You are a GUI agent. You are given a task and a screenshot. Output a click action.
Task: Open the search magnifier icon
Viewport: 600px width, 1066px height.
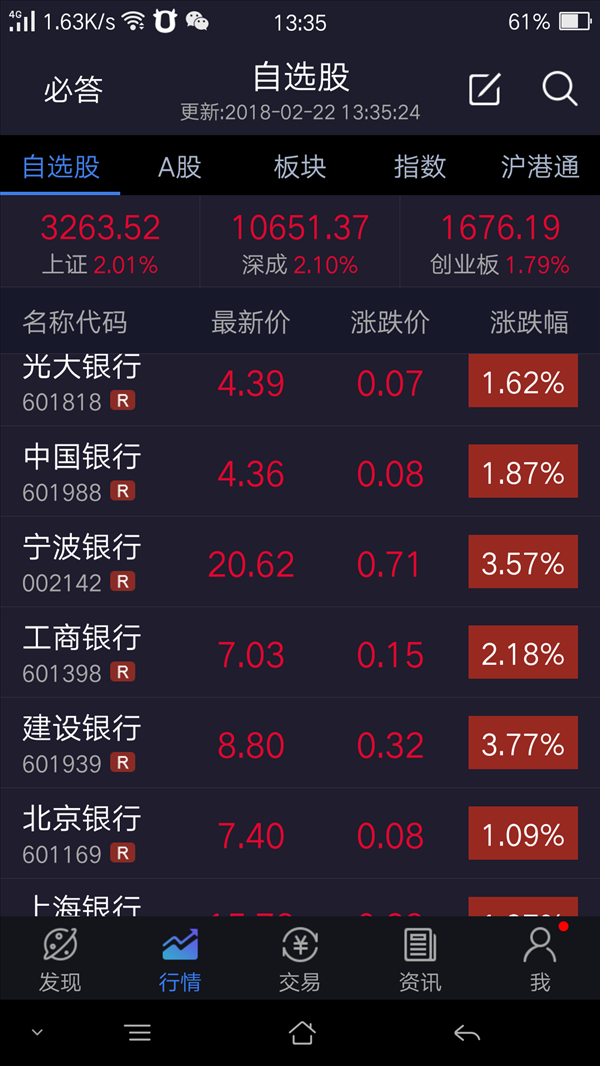coord(559,89)
